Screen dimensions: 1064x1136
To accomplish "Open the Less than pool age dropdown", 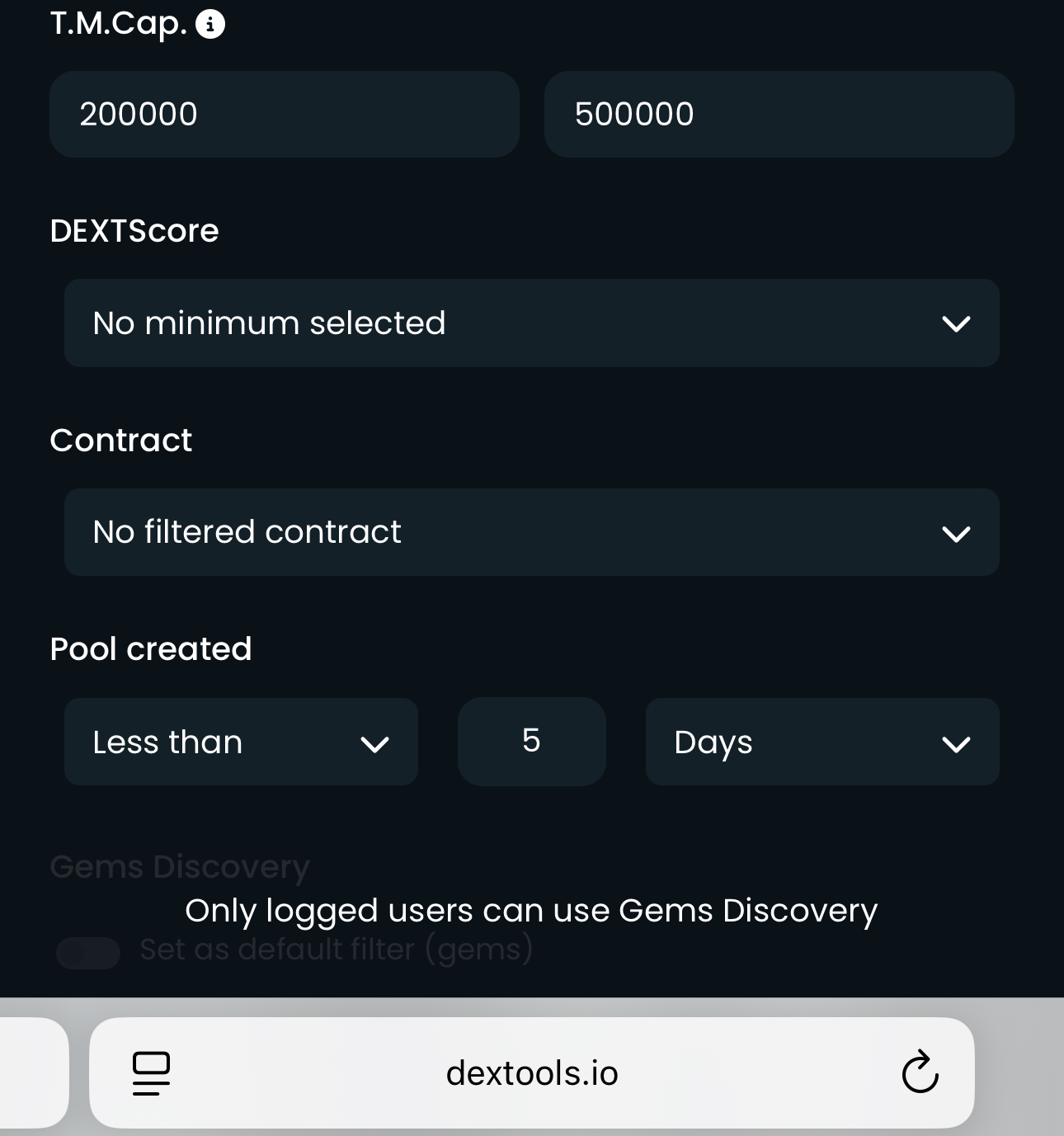I will [x=241, y=742].
